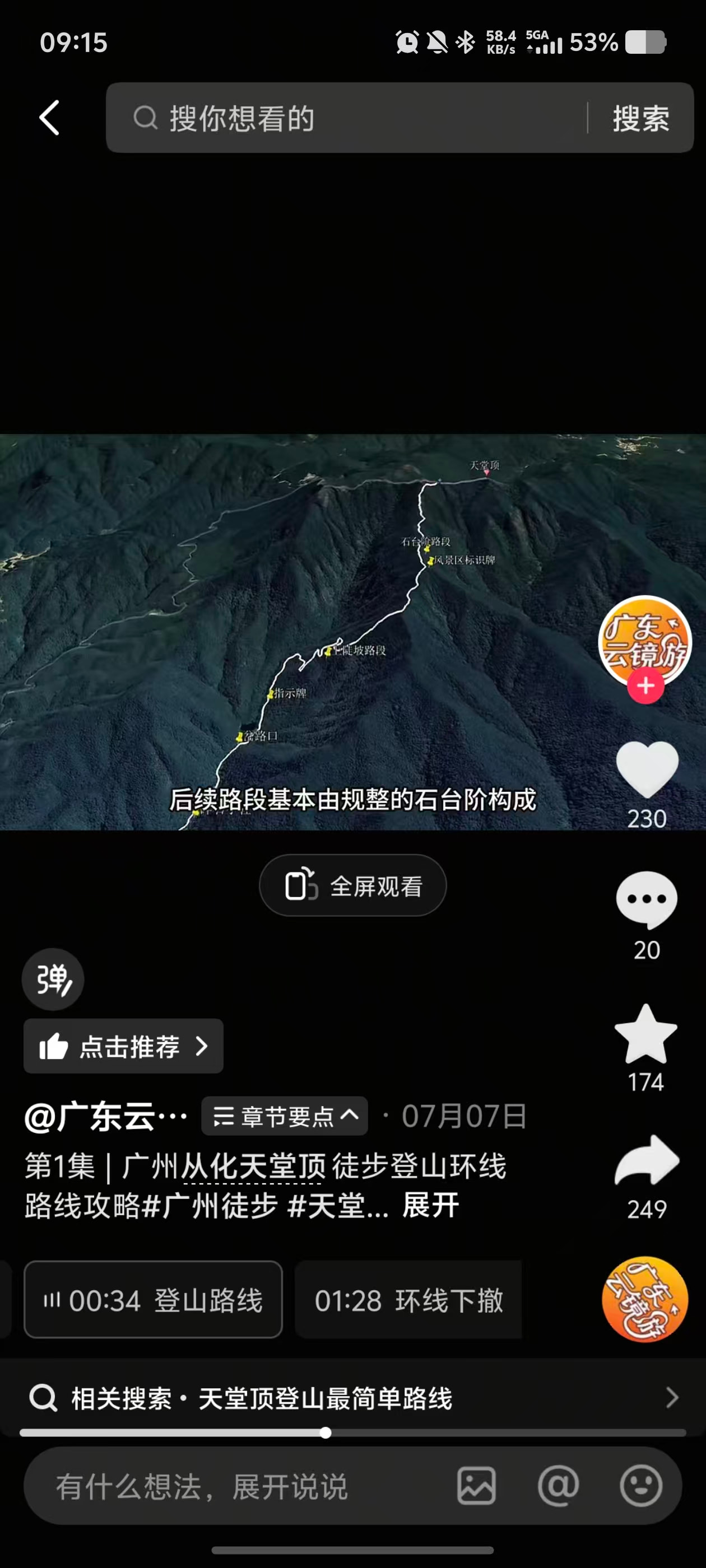Tap 点击推荐 to recommend
706x1568 pixels.
click(124, 1046)
